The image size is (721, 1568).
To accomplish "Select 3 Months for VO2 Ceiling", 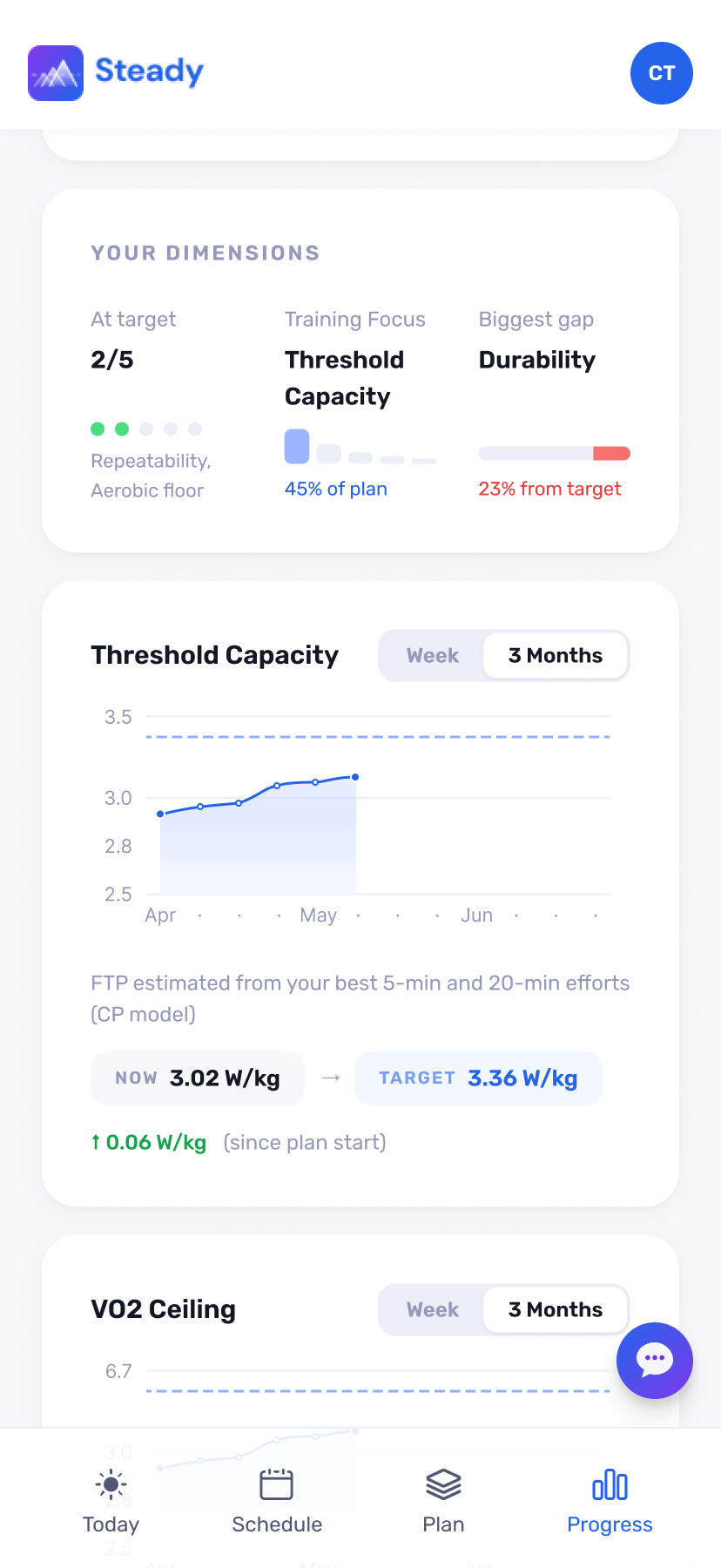I will pos(555,1309).
